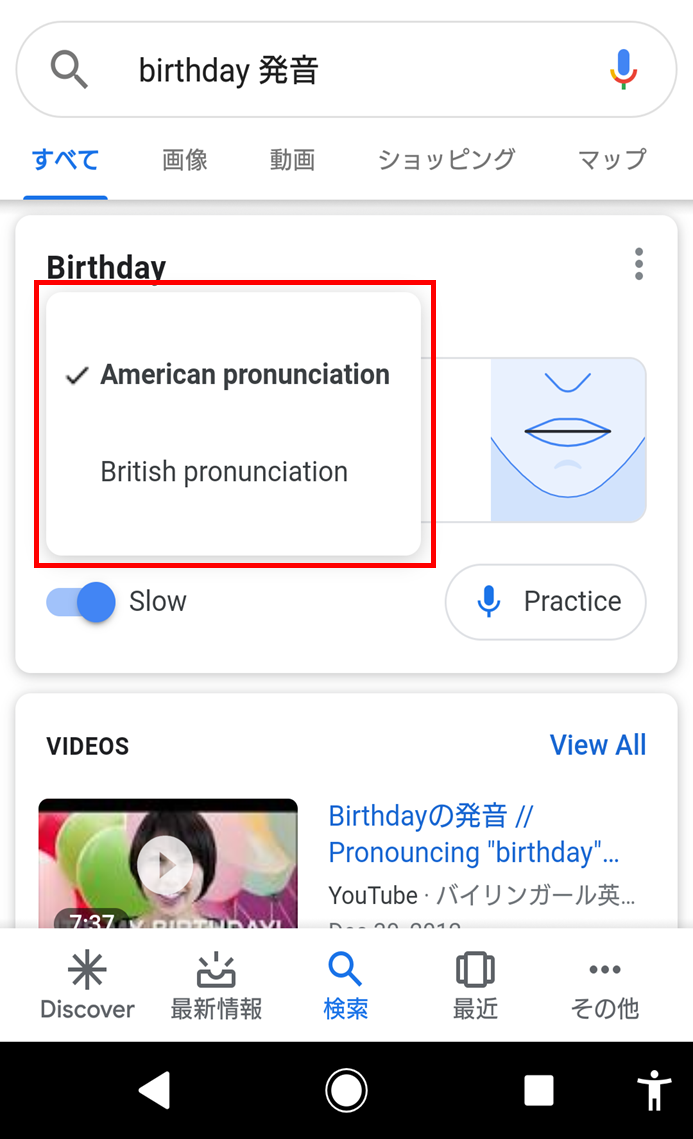Switch to the 動画 tab
The image size is (693, 1139).
(292, 159)
